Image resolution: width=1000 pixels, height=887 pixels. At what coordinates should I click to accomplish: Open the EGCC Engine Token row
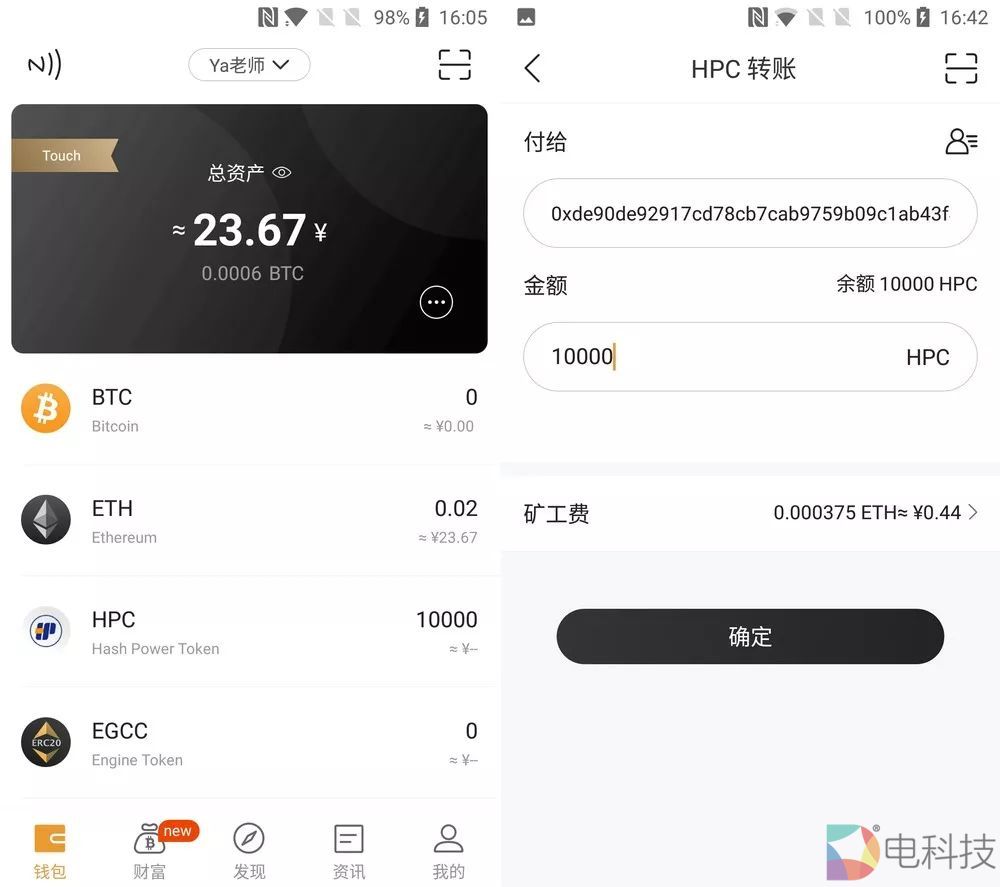pyautogui.click(x=249, y=743)
